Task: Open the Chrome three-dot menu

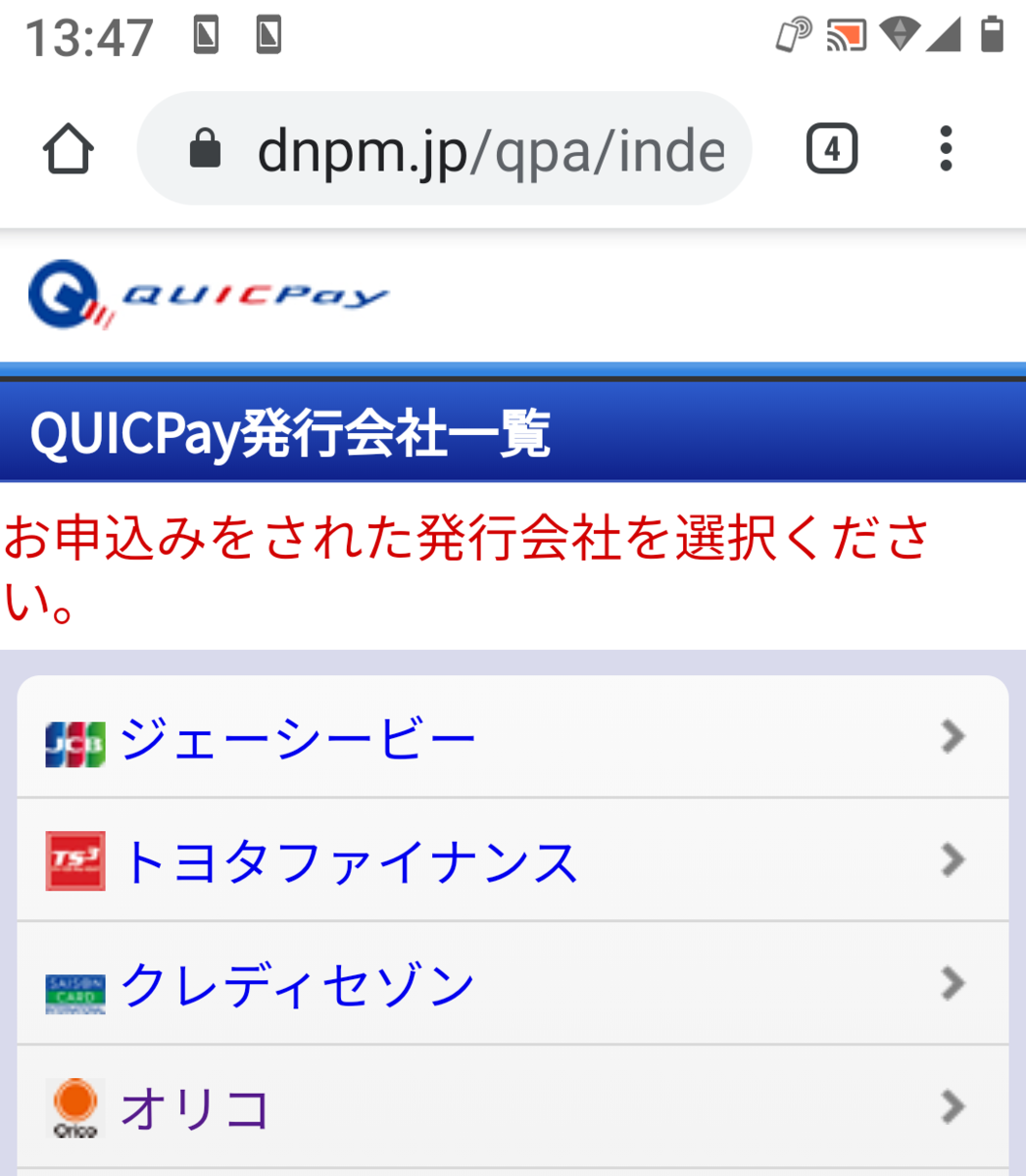Action: (945, 148)
